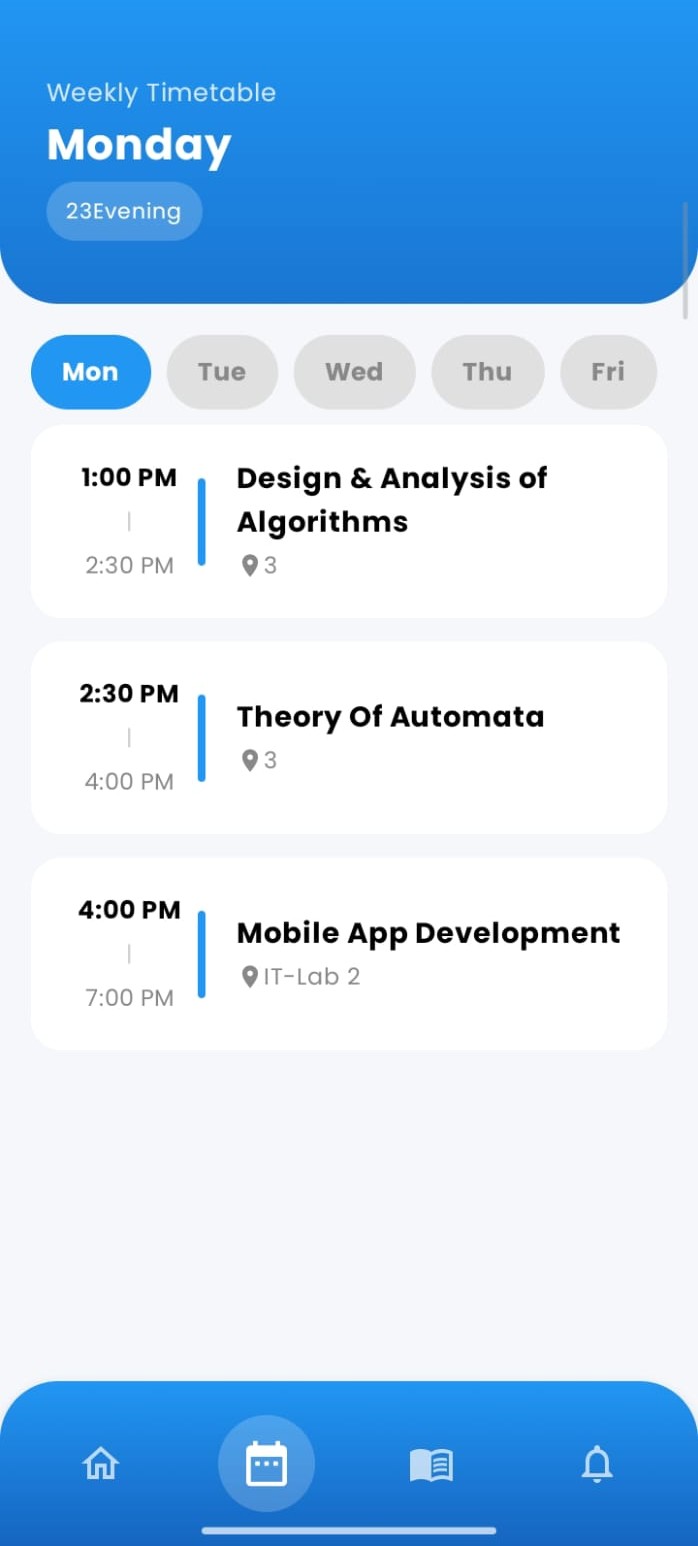The image size is (698, 1546).
Task: Open the notifications bell tab
Action: coord(597,1465)
